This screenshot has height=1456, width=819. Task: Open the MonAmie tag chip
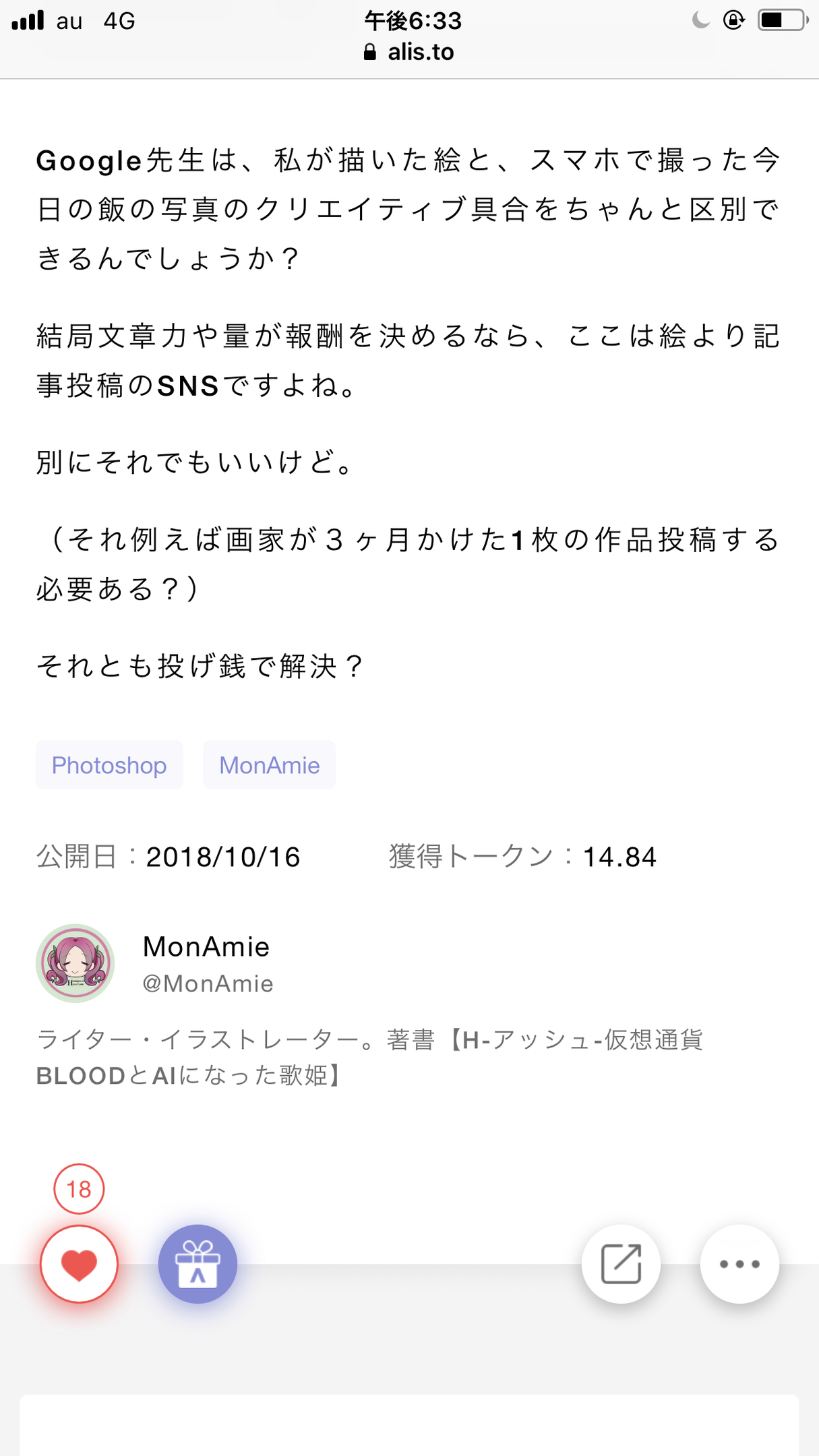(269, 765)
